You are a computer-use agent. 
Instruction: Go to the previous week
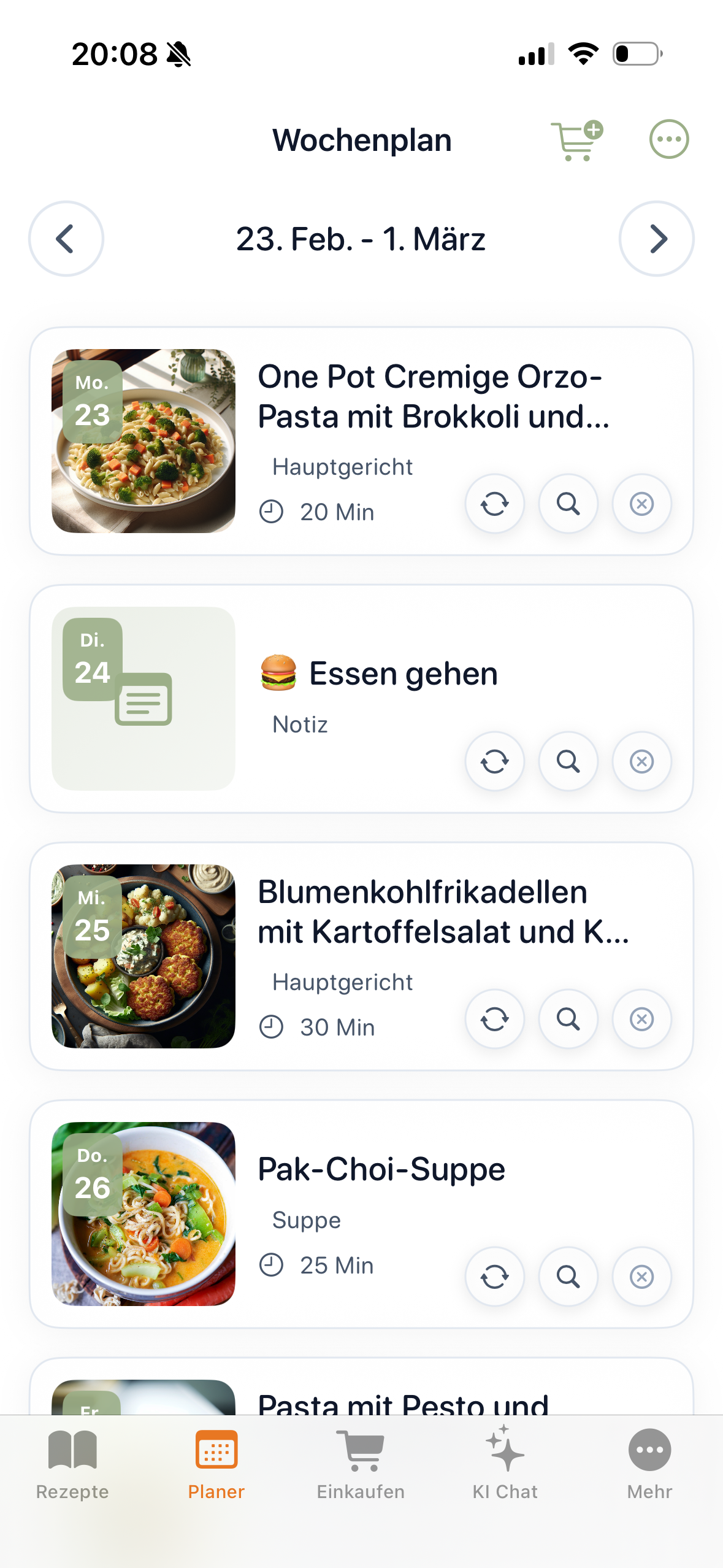click(66, 239)
